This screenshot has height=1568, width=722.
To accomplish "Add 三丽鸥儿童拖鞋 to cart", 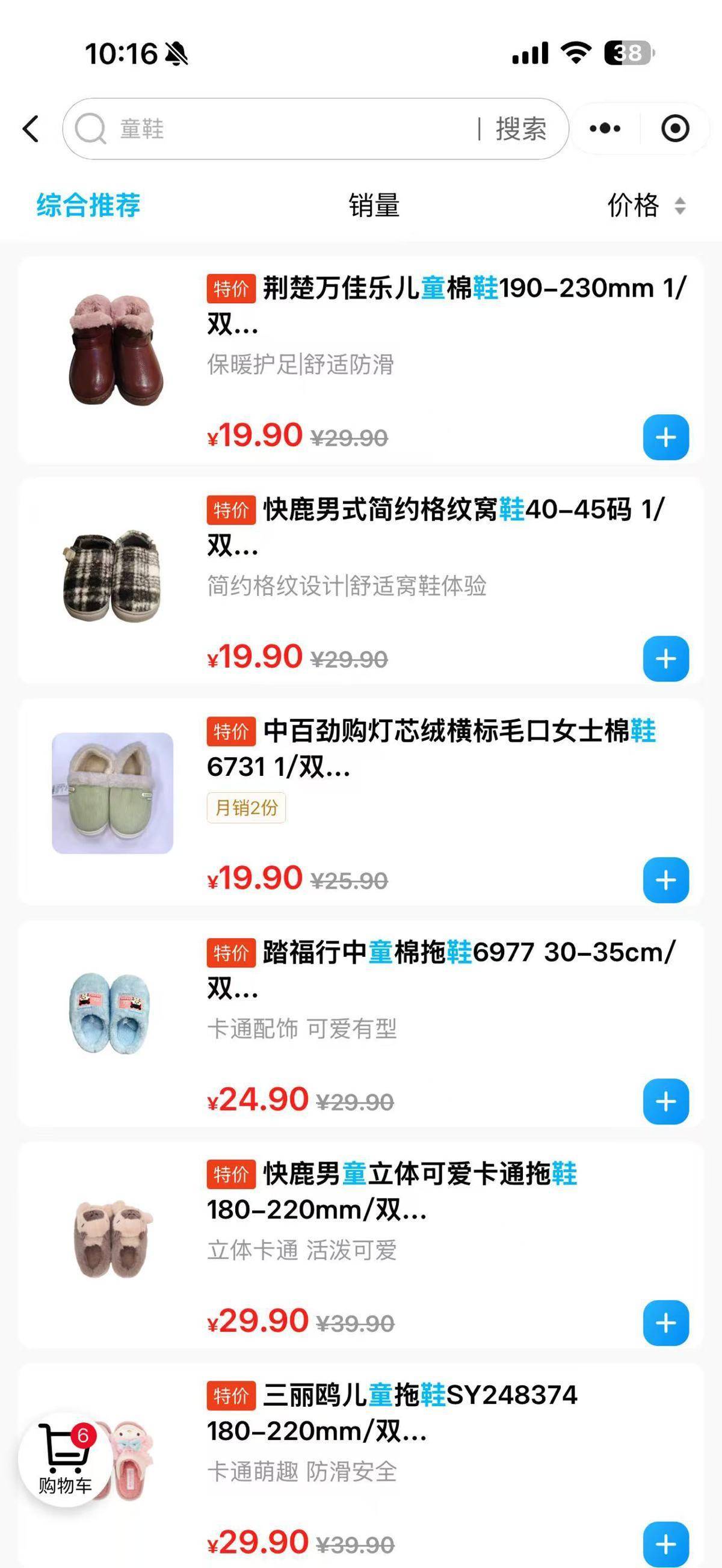I will point(665,1544).
